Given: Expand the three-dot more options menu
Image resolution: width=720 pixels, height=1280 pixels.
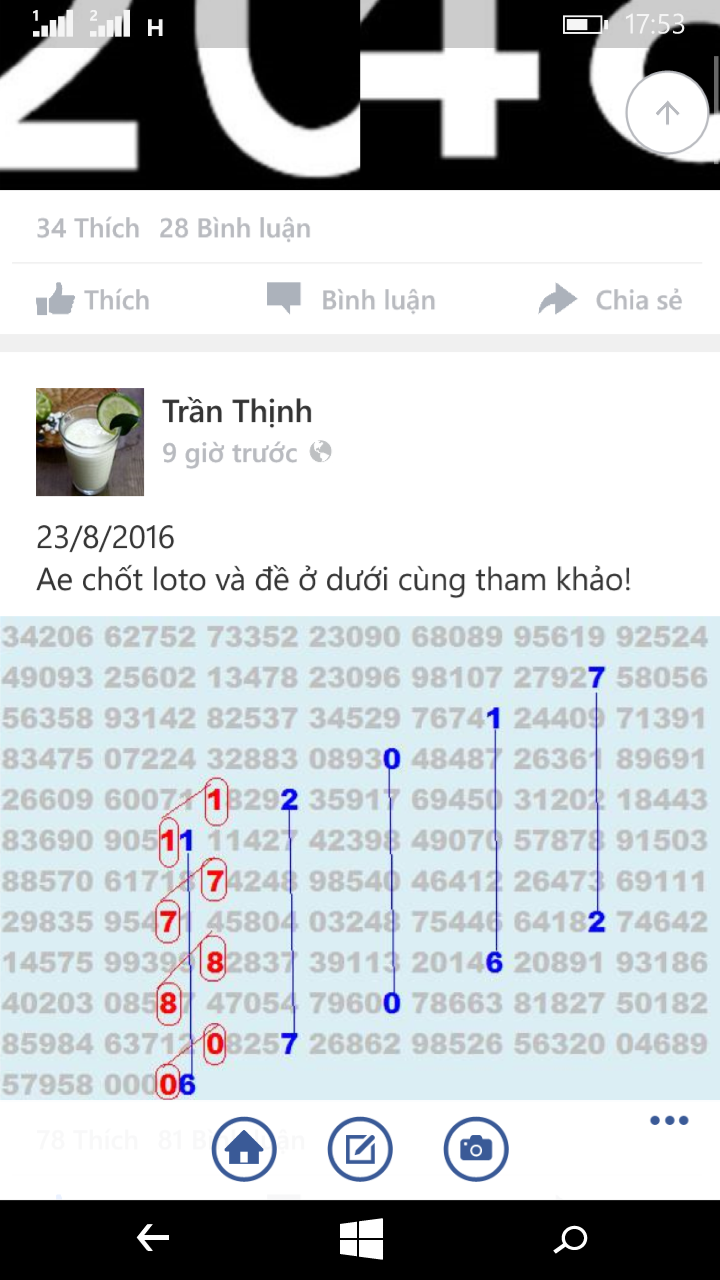Looking at the screenshot, I should [x=669, y=1120].
